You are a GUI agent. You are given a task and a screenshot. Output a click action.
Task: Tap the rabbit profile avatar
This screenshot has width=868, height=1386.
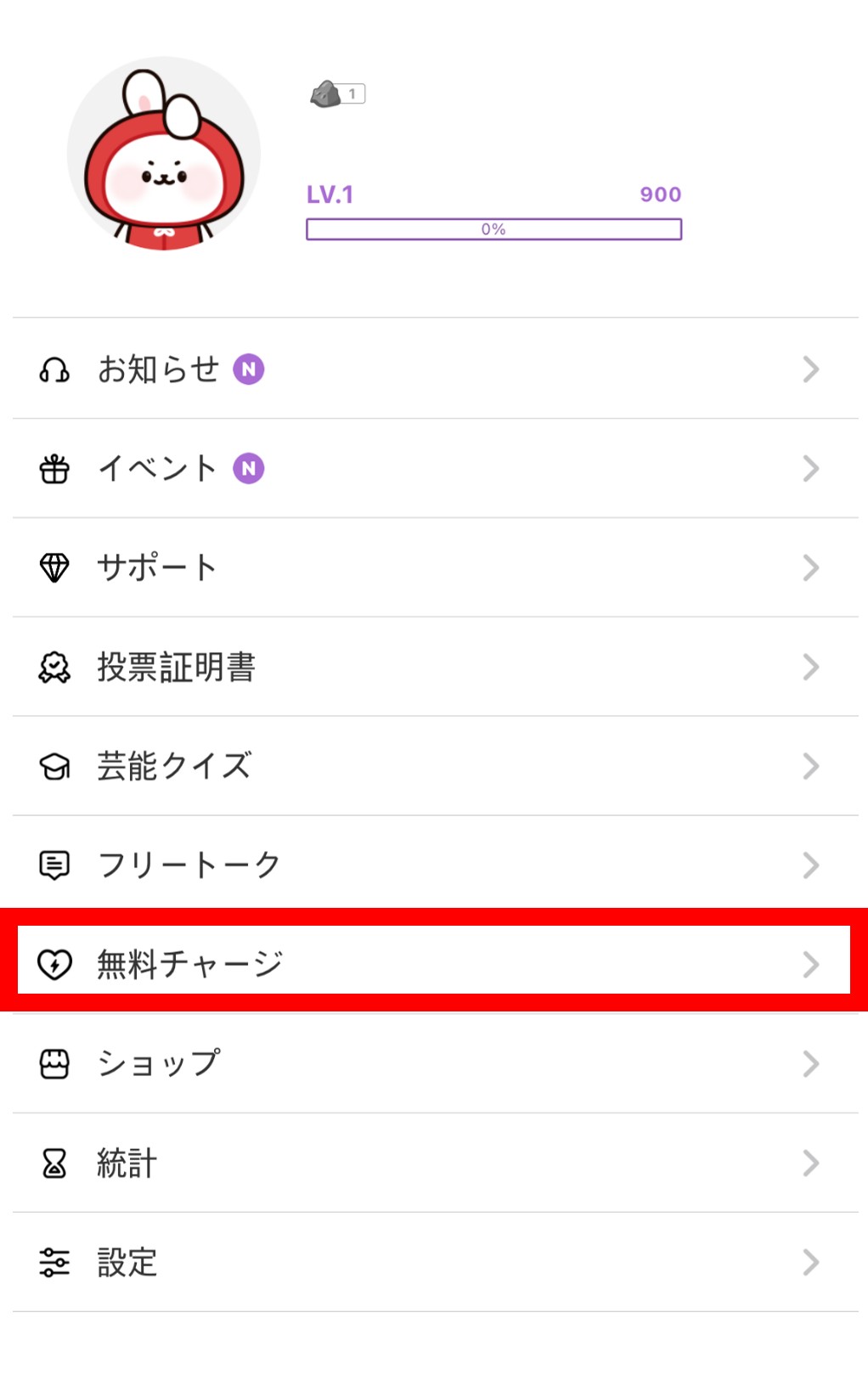click(x=164, y=155)
